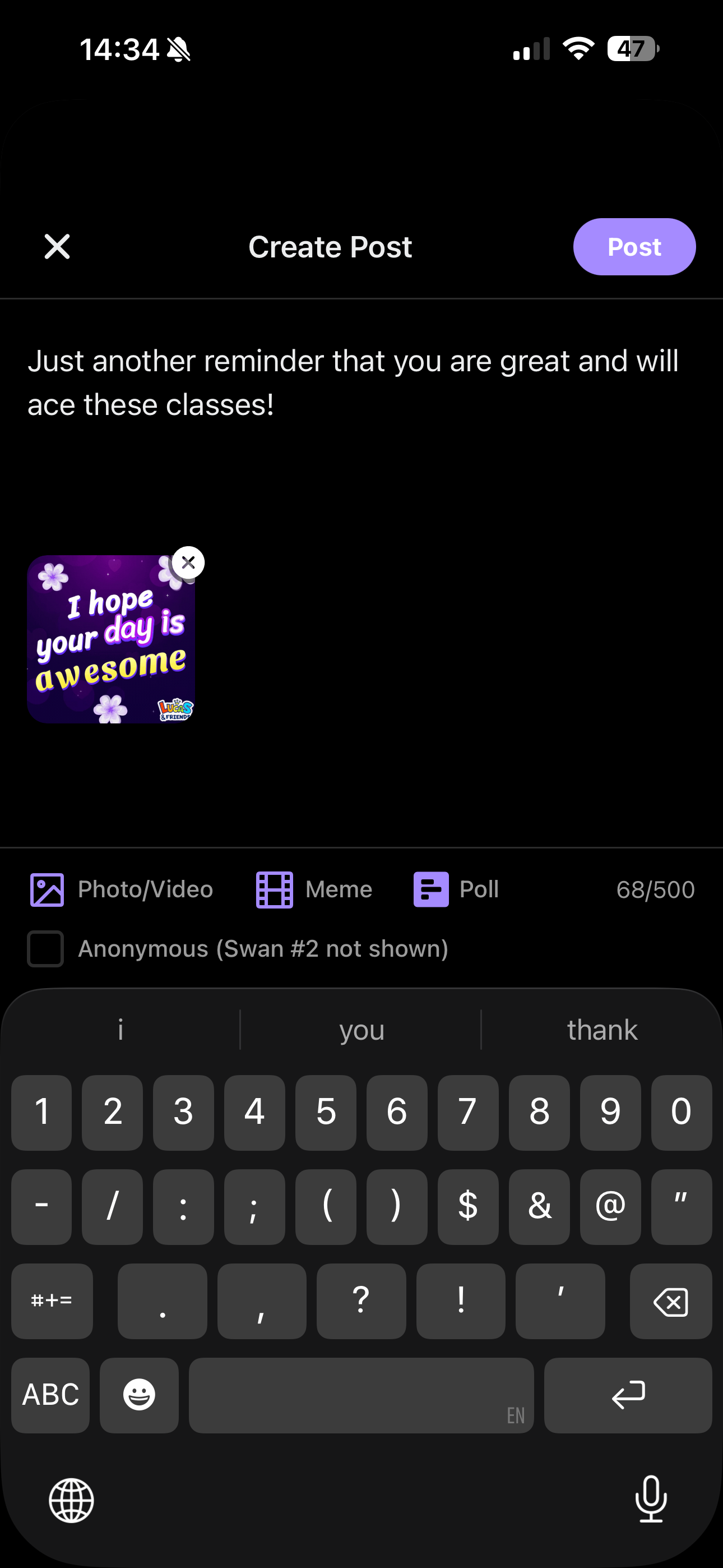Select the "thank" word suggestion

point(601,1029)
